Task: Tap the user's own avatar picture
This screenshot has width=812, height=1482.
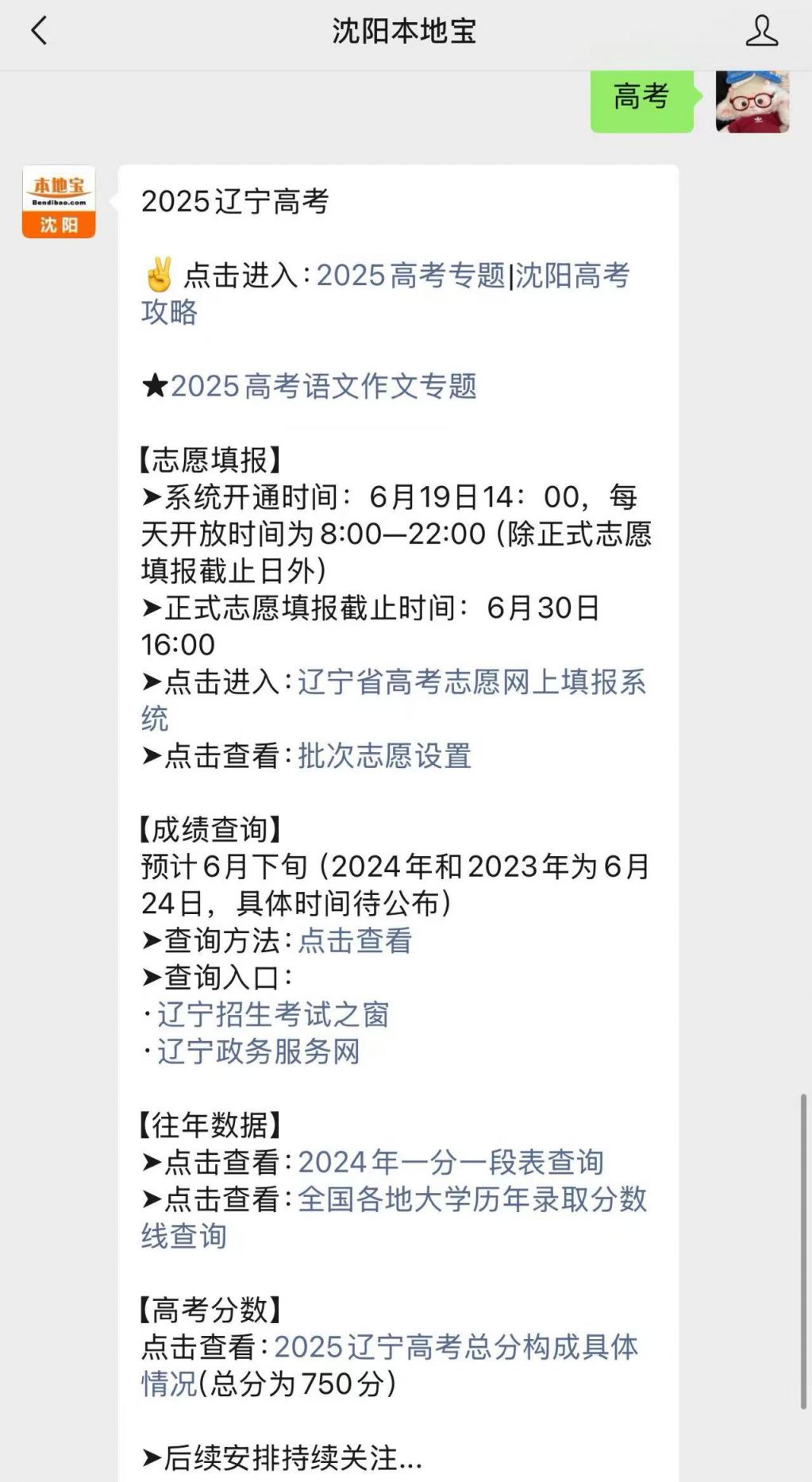Action: (x=752, y=101)
